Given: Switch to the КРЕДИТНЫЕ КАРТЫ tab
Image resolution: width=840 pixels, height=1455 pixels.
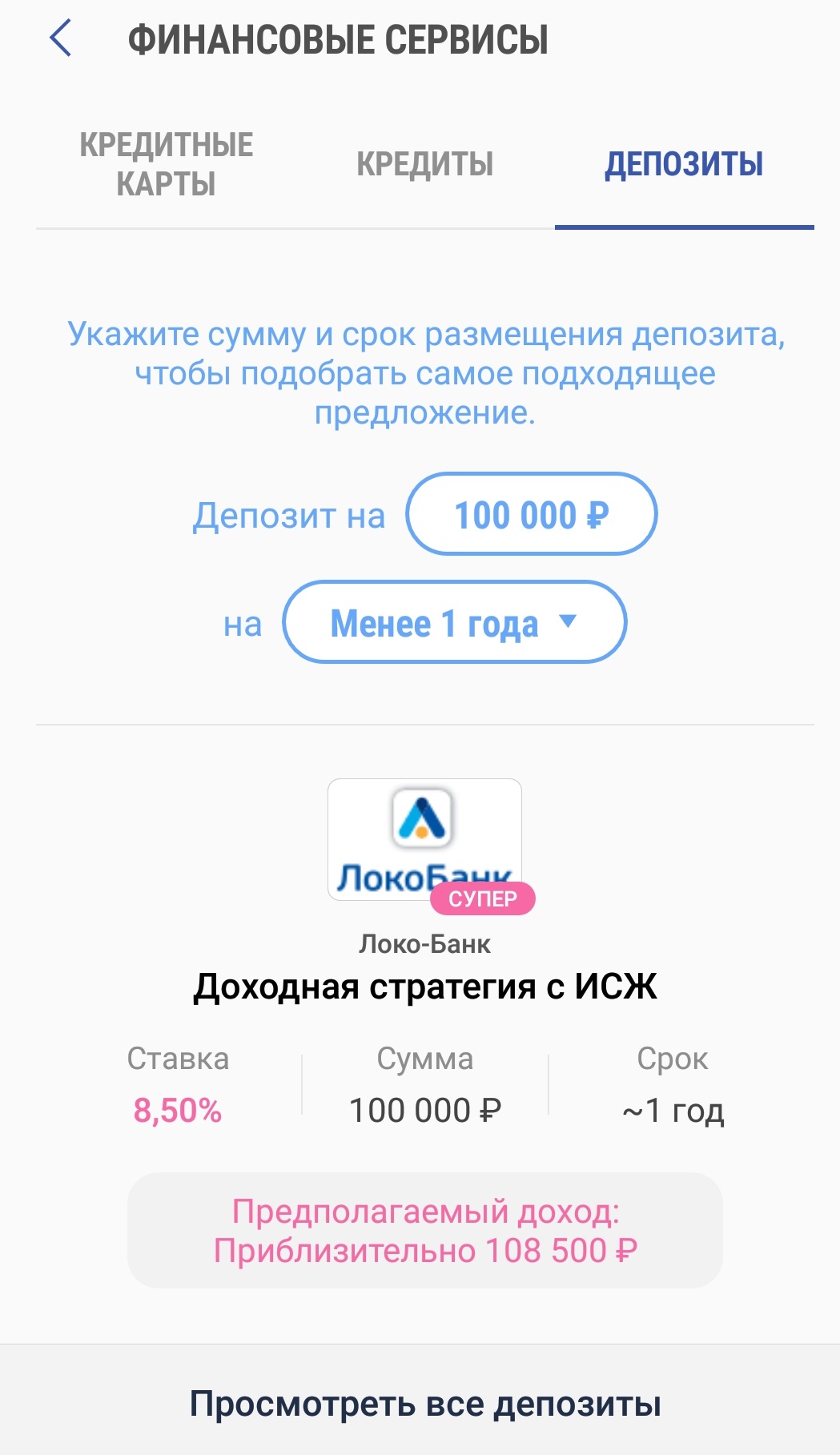Looking at the screenshot, I should (166, 163).
